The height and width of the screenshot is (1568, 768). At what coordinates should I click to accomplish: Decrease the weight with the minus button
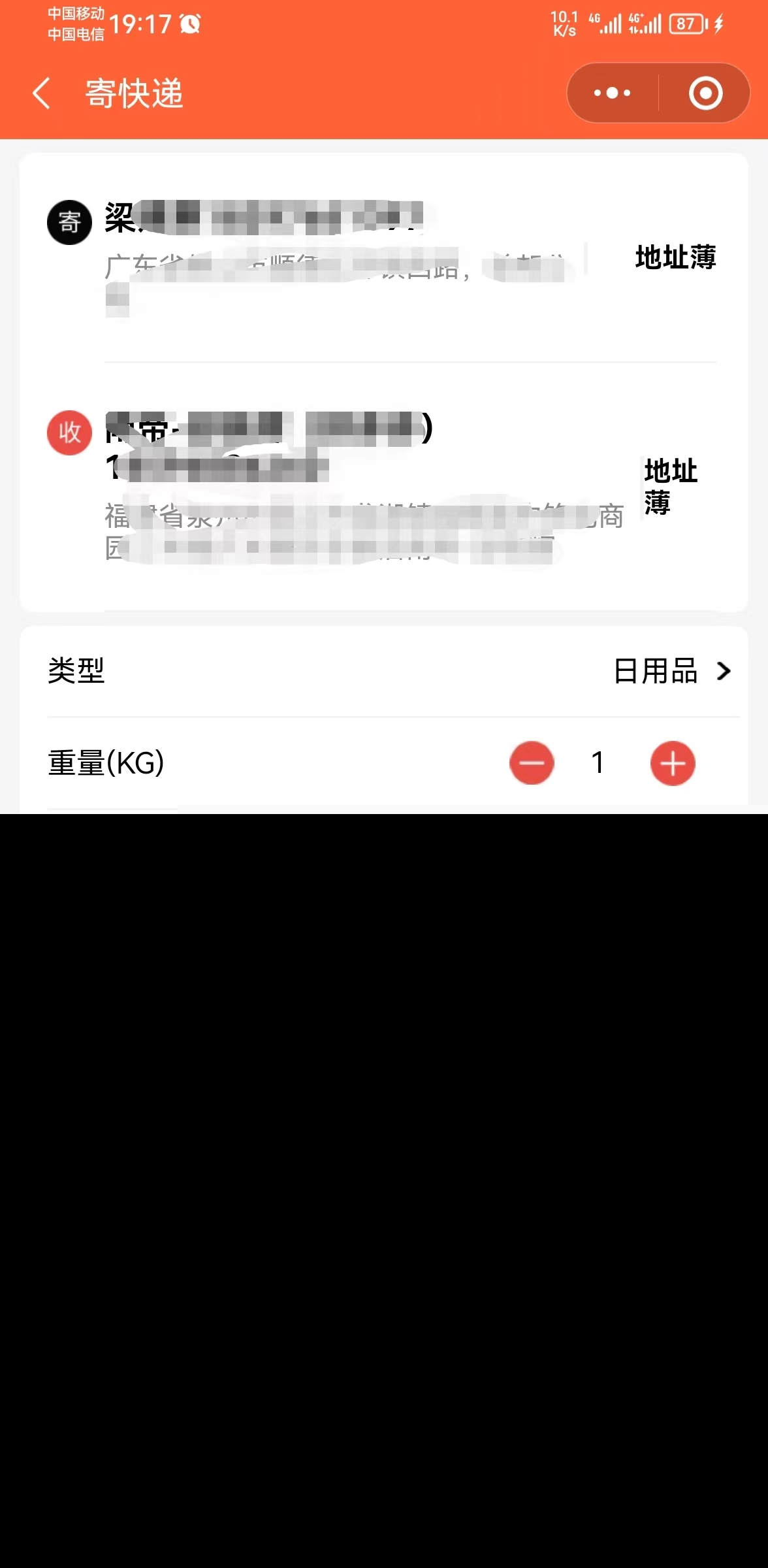[x=532, y=763]
